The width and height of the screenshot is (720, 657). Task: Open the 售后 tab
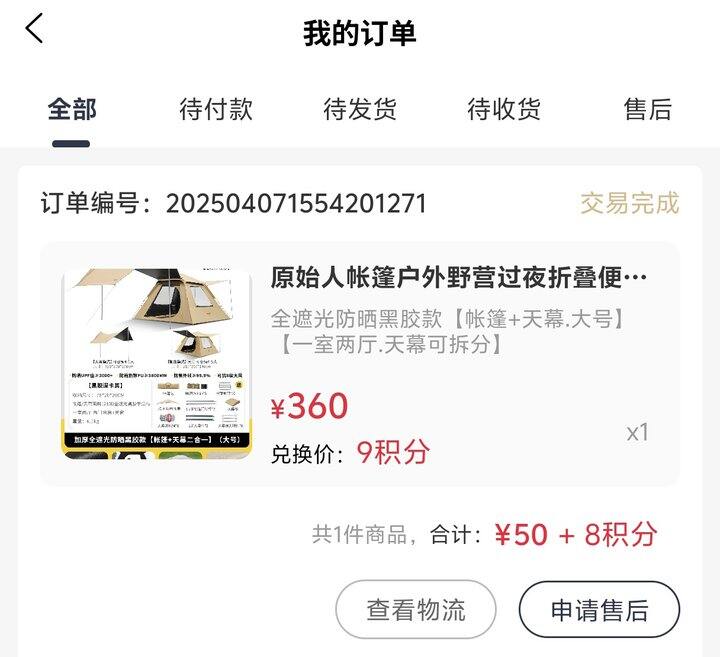(647, 110)
